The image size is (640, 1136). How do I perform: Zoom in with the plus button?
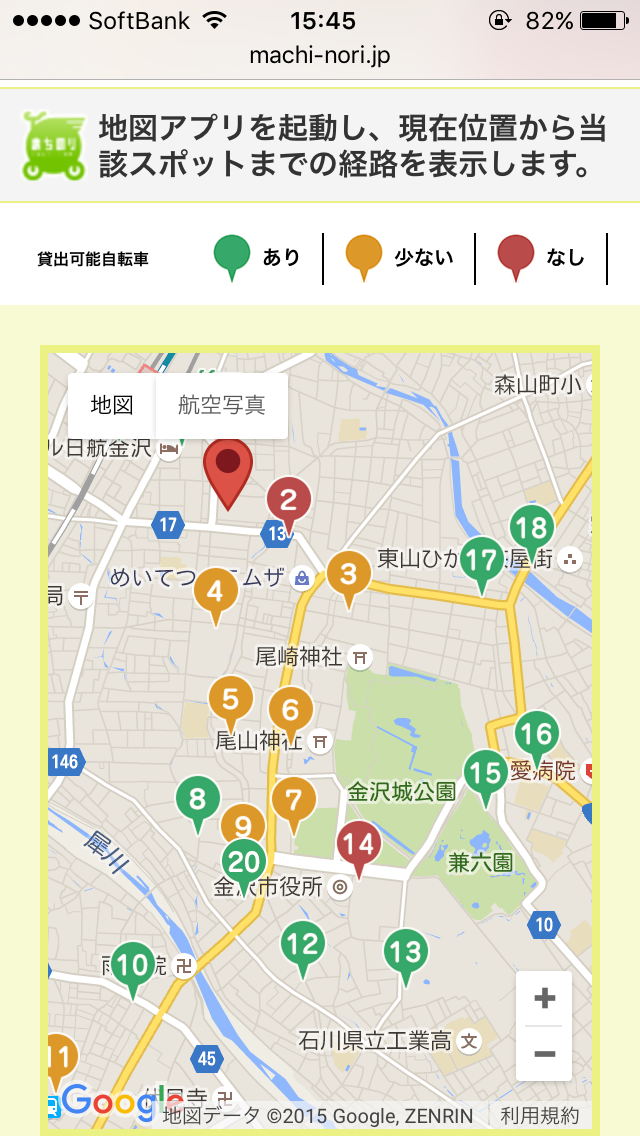[x=544, y=998]
